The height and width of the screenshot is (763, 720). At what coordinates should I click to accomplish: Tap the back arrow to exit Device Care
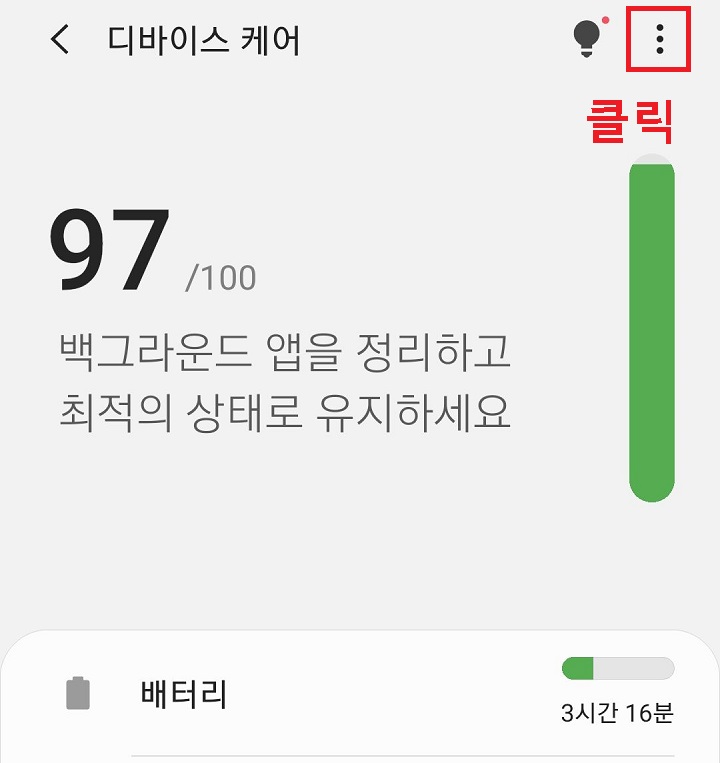pos(58,41)
